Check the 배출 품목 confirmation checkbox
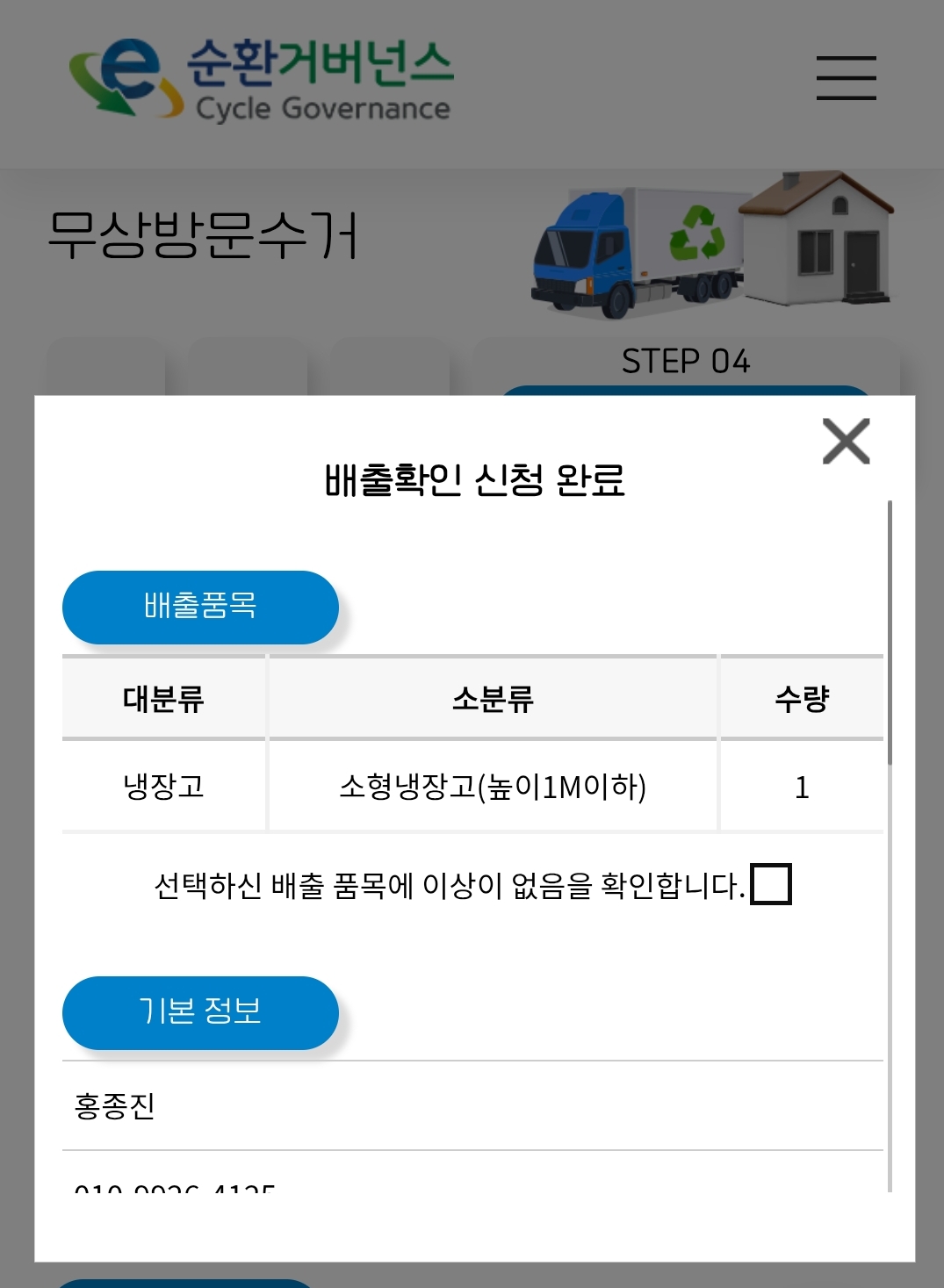 [x=771, y=884]
